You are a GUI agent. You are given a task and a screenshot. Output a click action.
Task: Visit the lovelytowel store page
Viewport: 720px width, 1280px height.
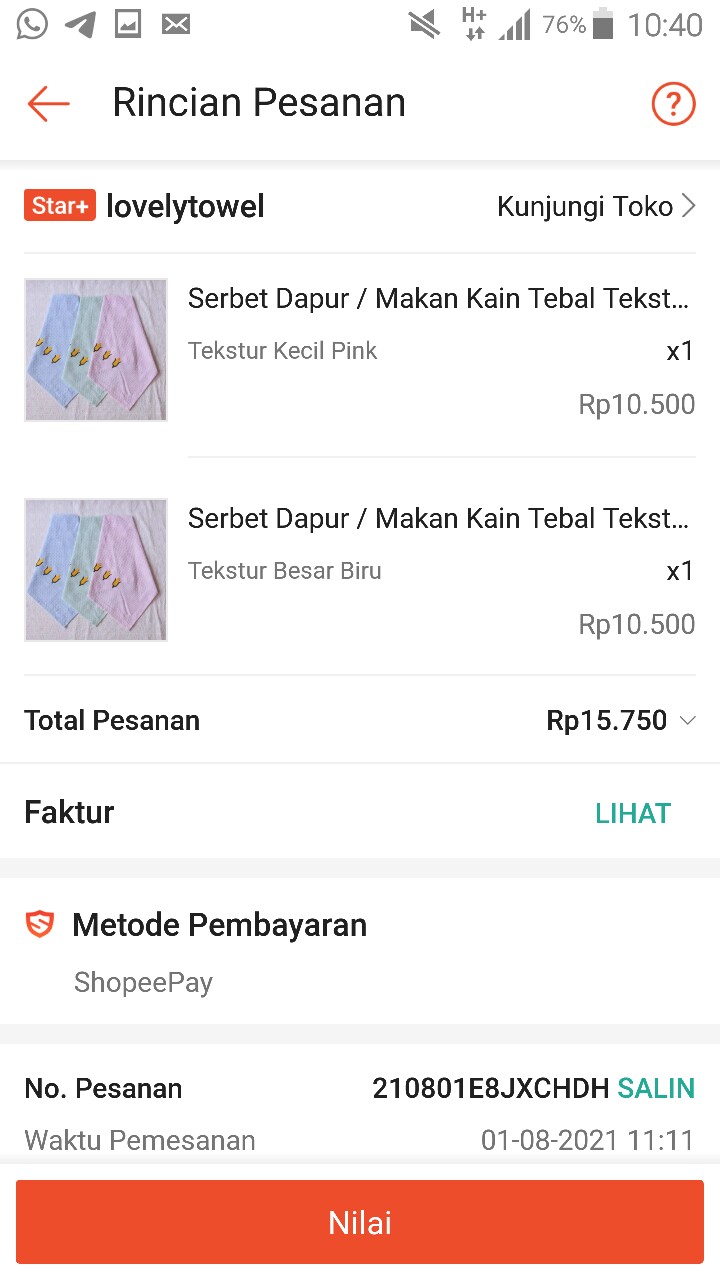coord(186,205)
